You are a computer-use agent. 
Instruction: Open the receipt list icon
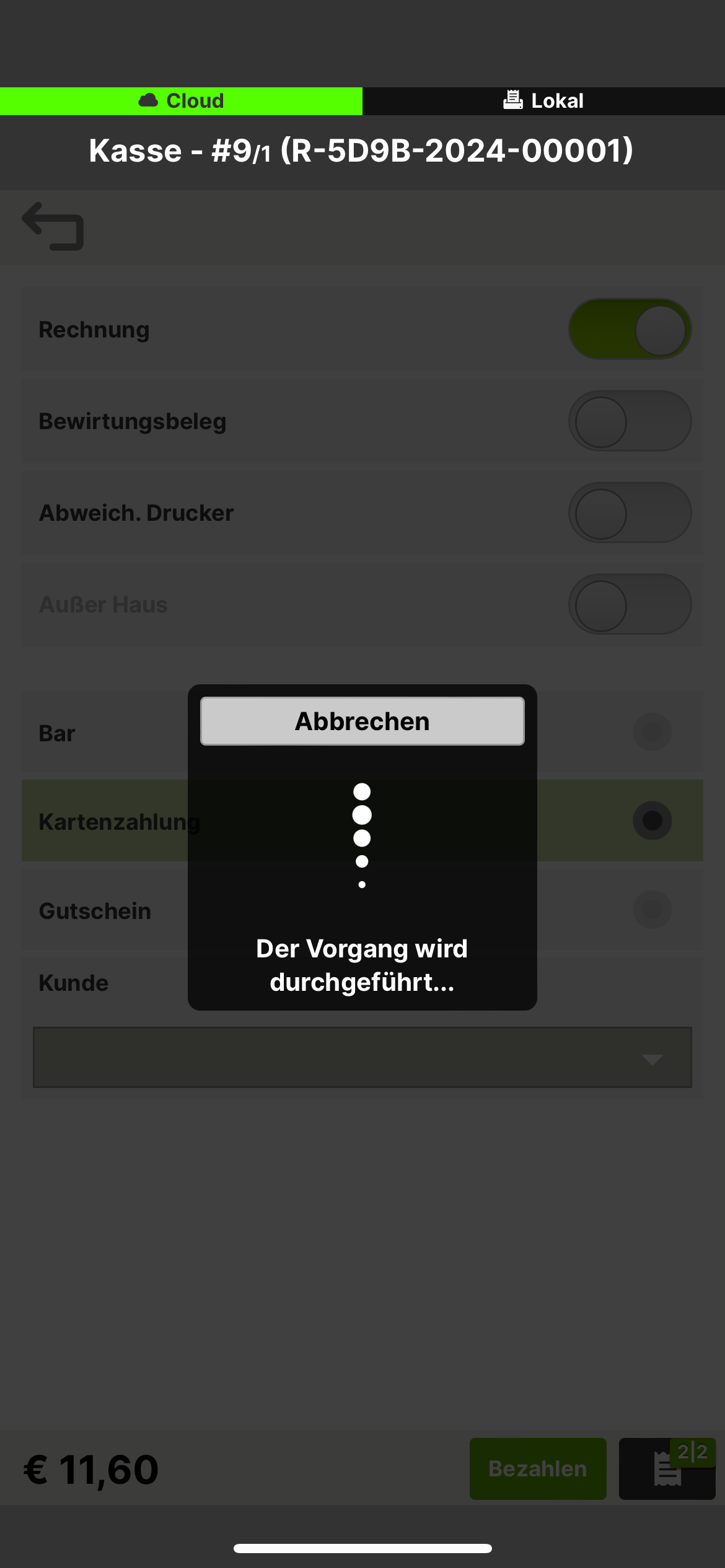click(x=667, y=1469)
